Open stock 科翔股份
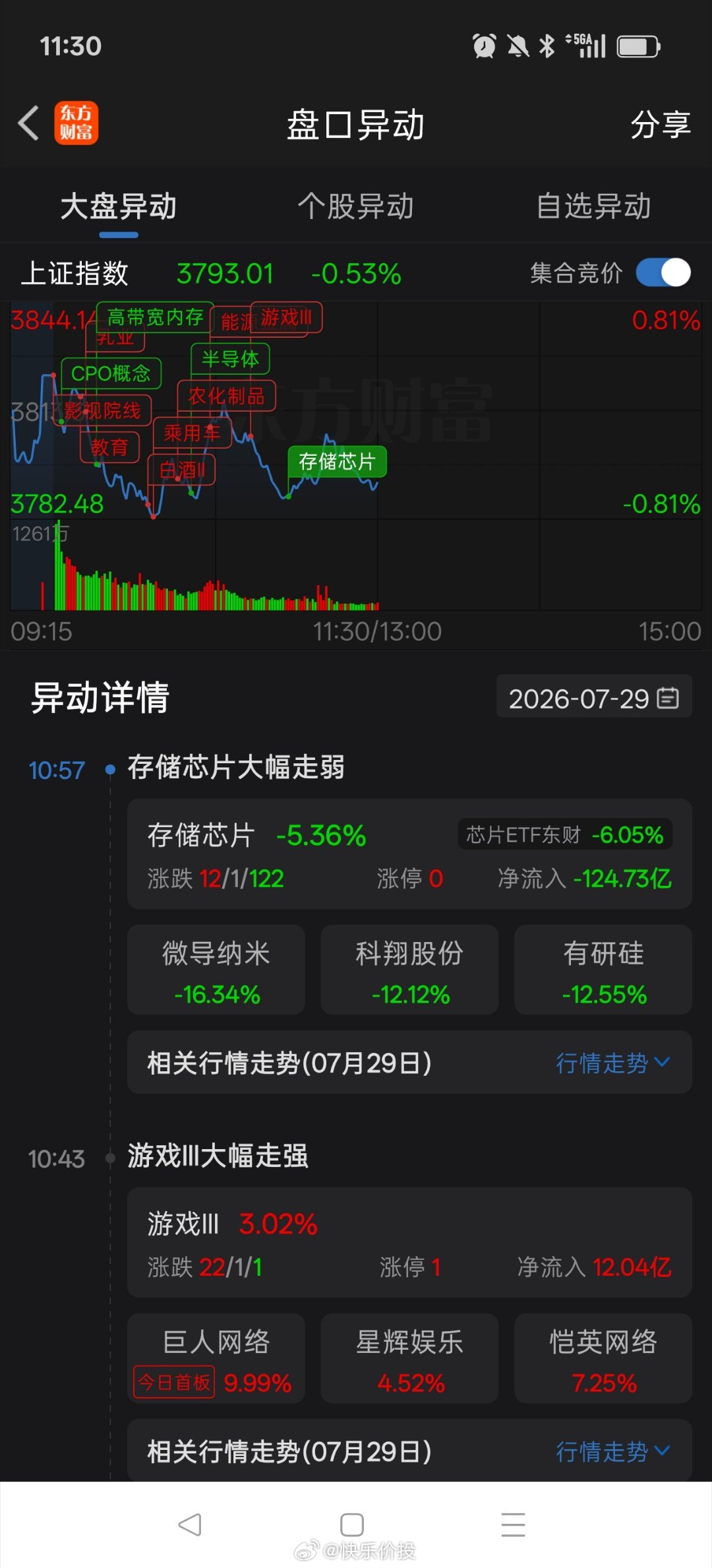Viewport: 712px width, 1568px height. click(409, 970)
